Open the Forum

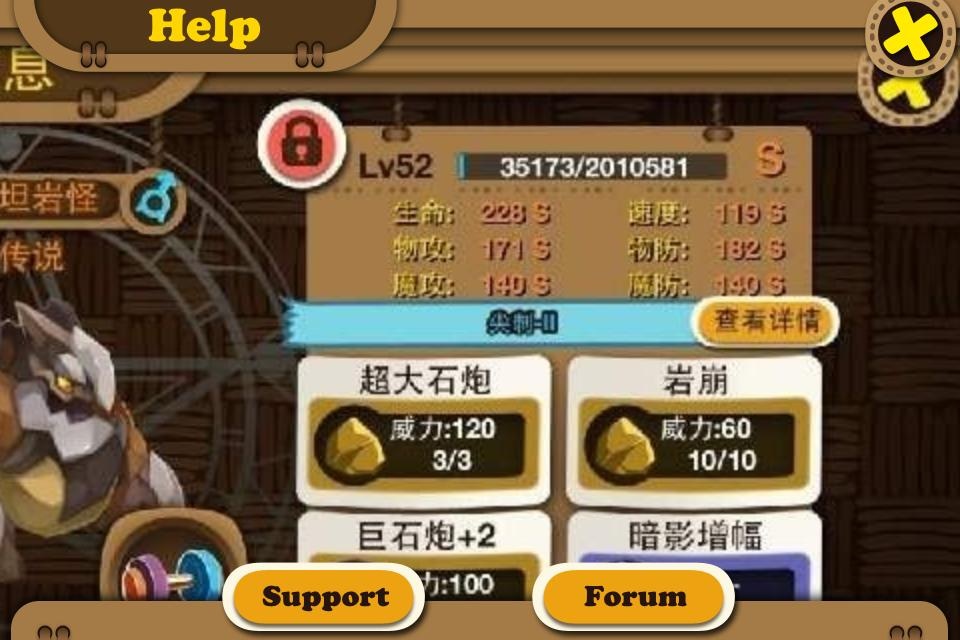[634, 597]
